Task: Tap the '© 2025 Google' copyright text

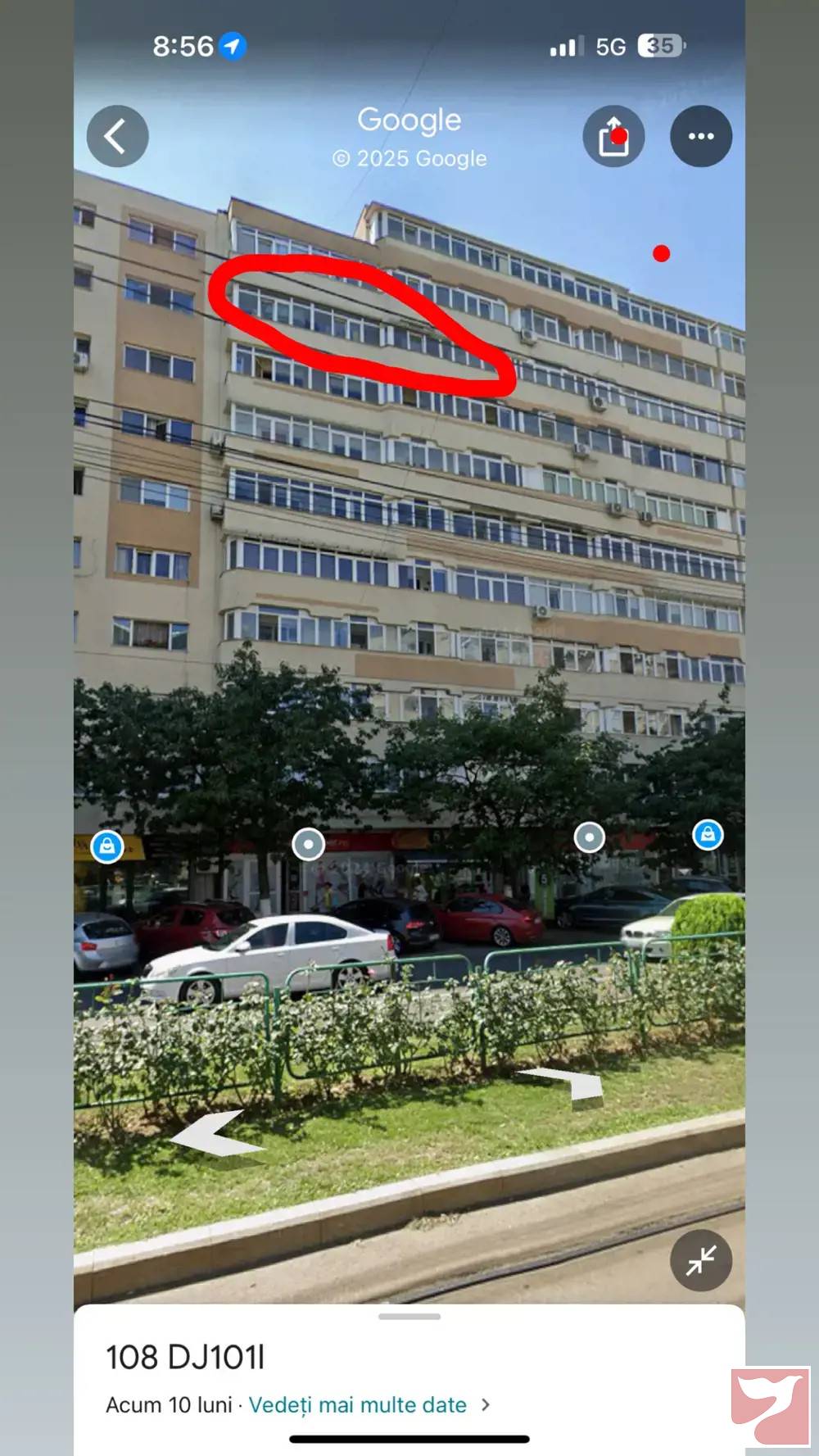Action: [409, 159]
